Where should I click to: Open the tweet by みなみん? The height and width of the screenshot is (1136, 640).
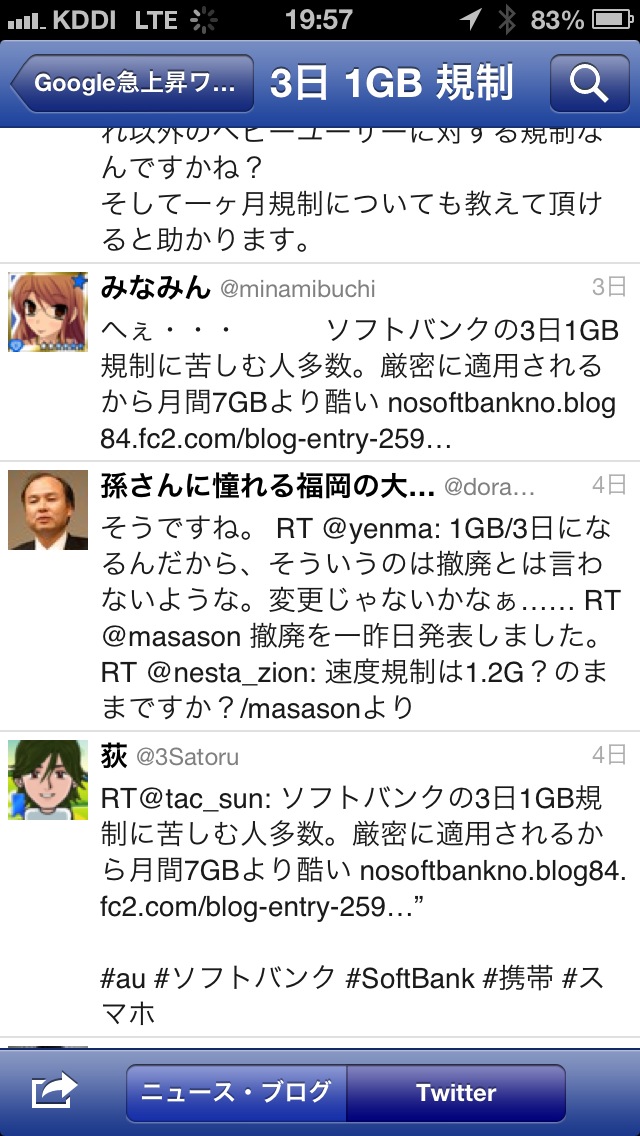320,362
